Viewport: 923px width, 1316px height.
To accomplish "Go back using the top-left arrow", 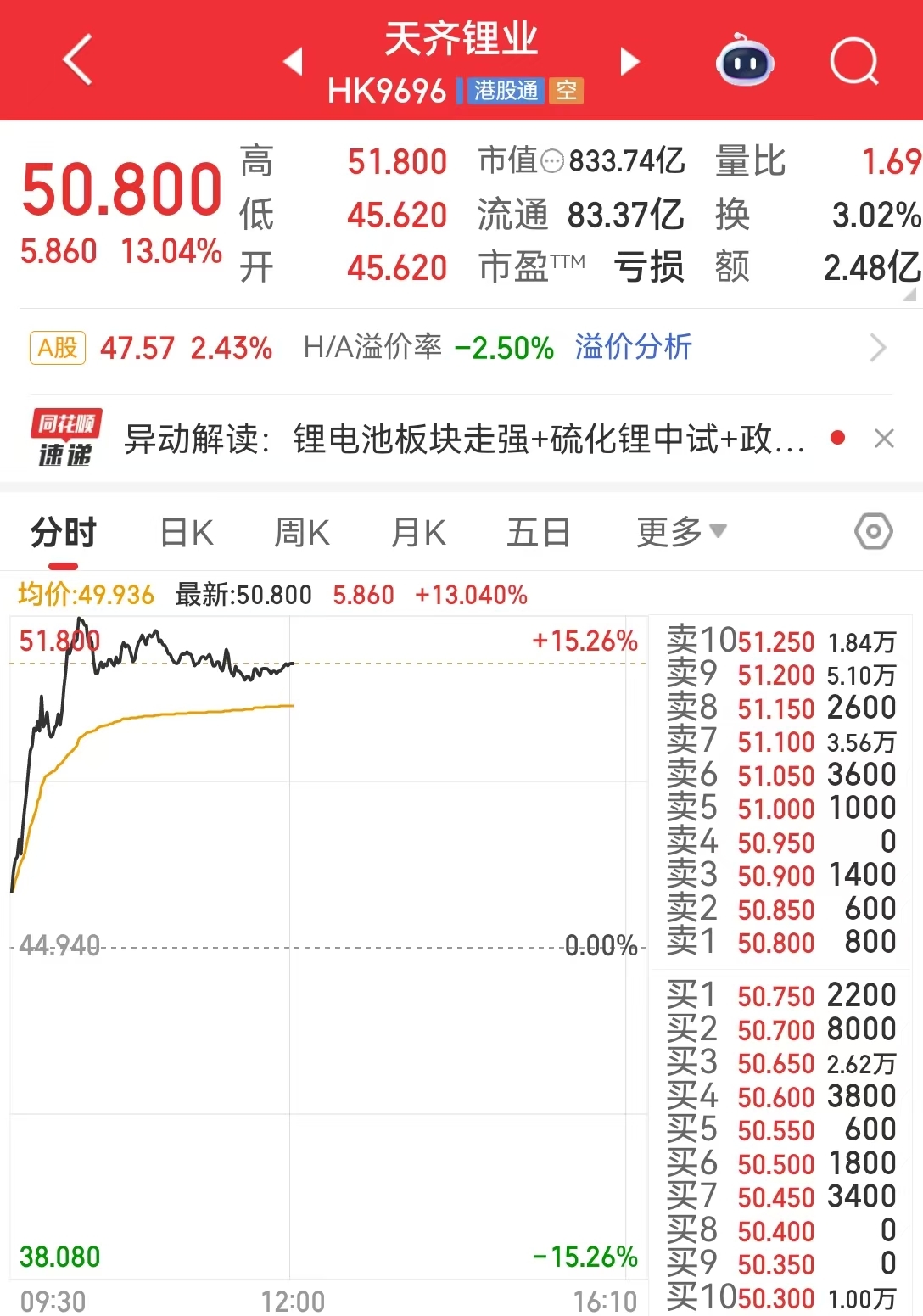I will (77, 60).
